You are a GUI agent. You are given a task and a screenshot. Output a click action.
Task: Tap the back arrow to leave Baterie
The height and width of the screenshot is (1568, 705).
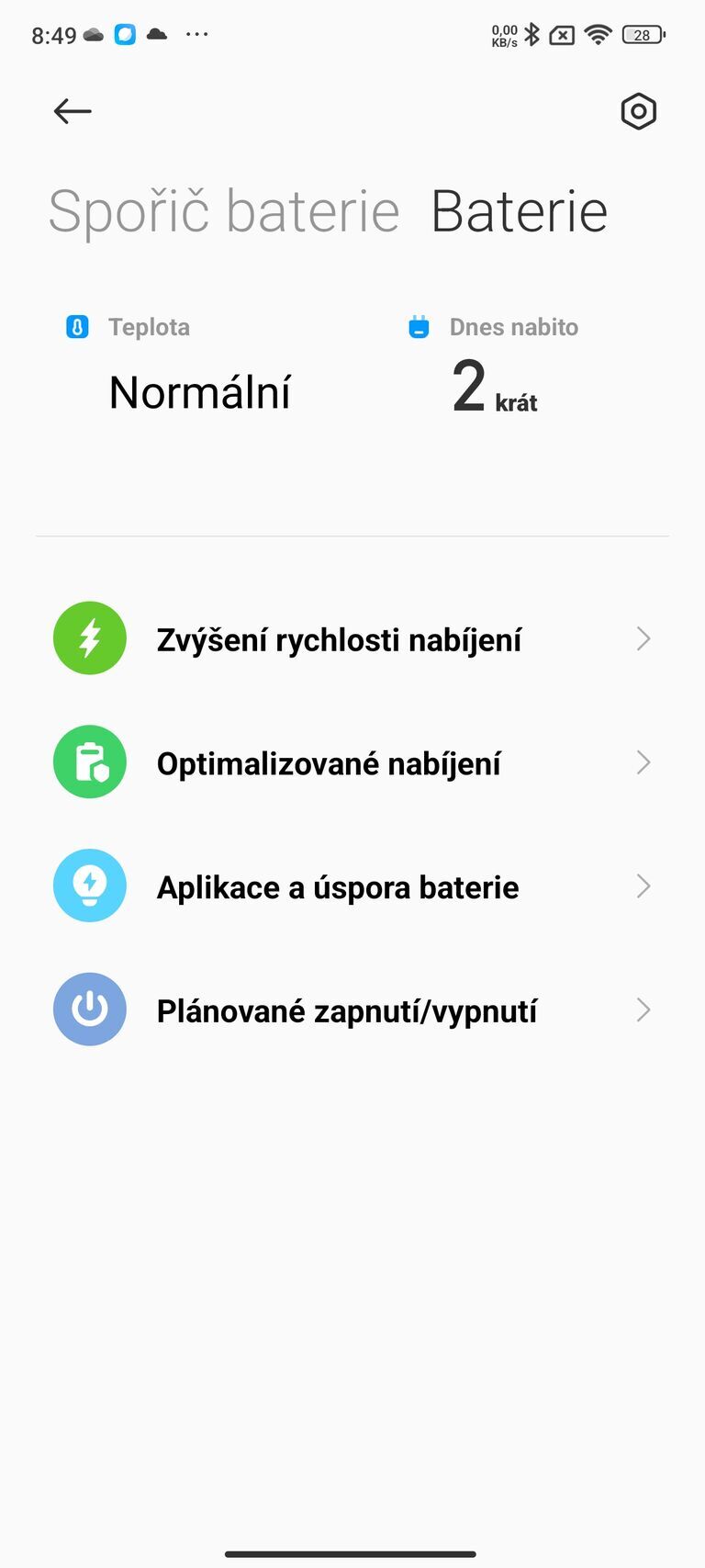pos(72,111)
